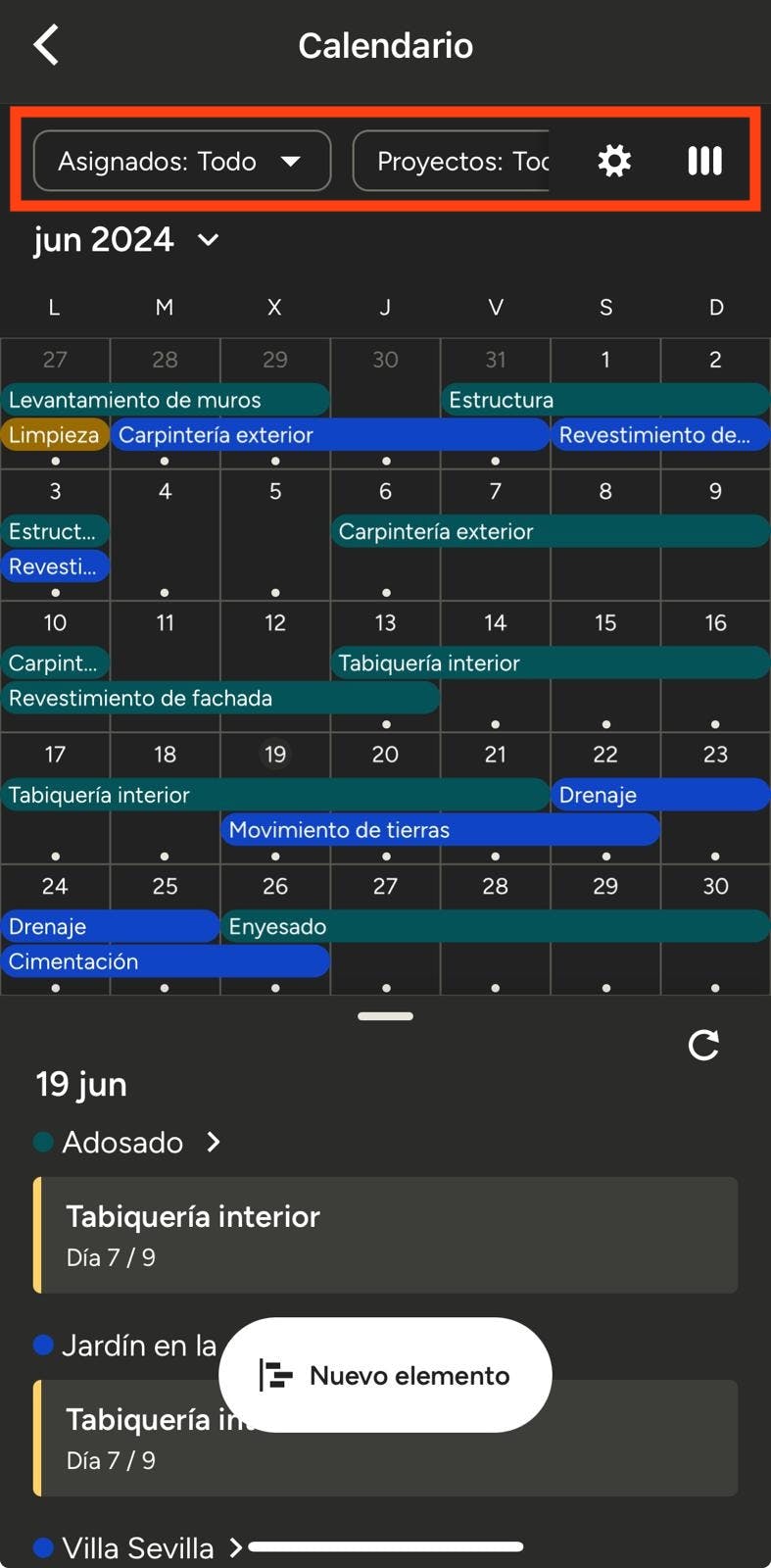Tap the sheet drag handle below the calendar
The image size is (771, 1568).
385,1016
